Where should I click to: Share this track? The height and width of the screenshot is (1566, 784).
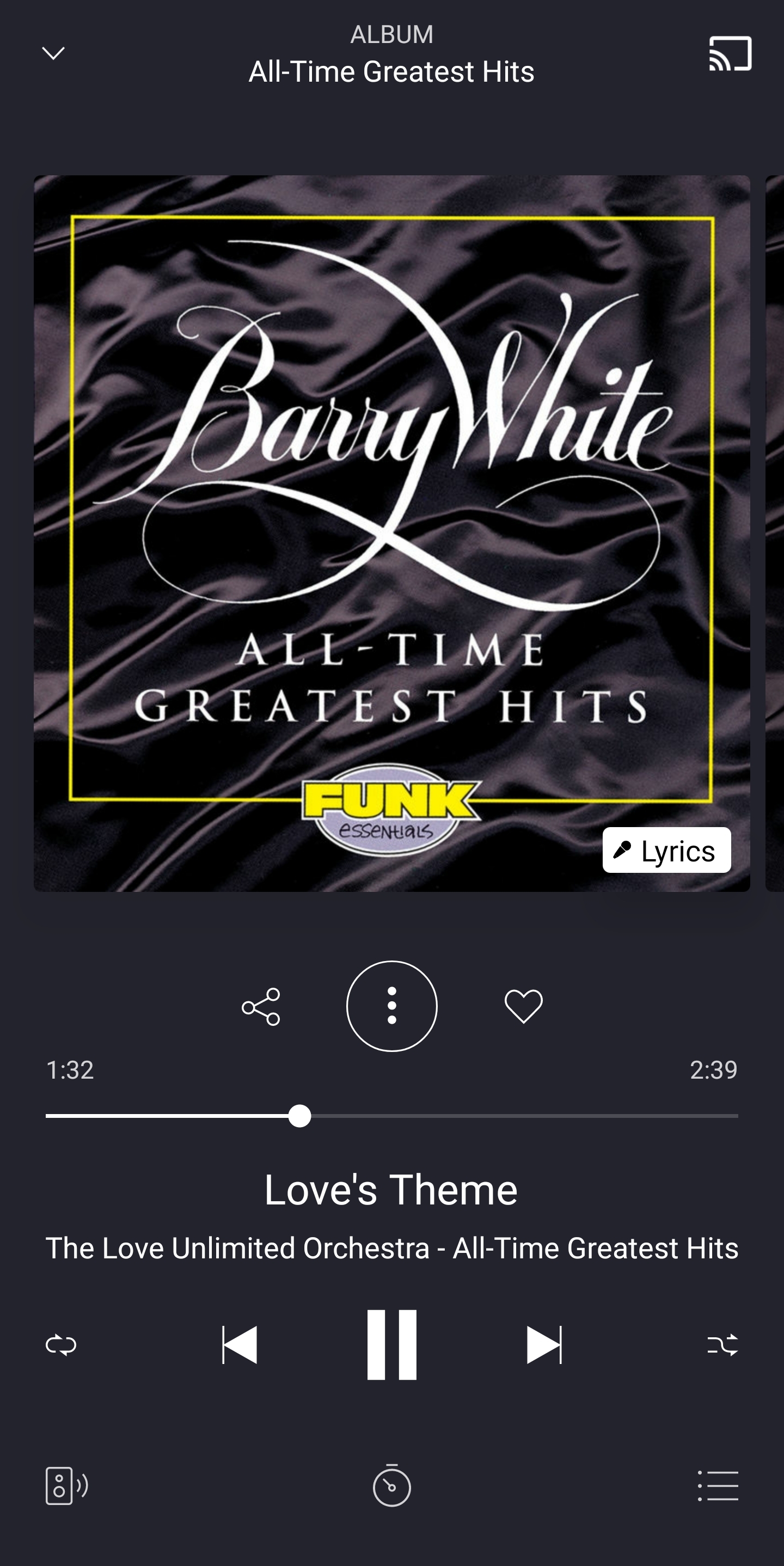point(261,1007)
